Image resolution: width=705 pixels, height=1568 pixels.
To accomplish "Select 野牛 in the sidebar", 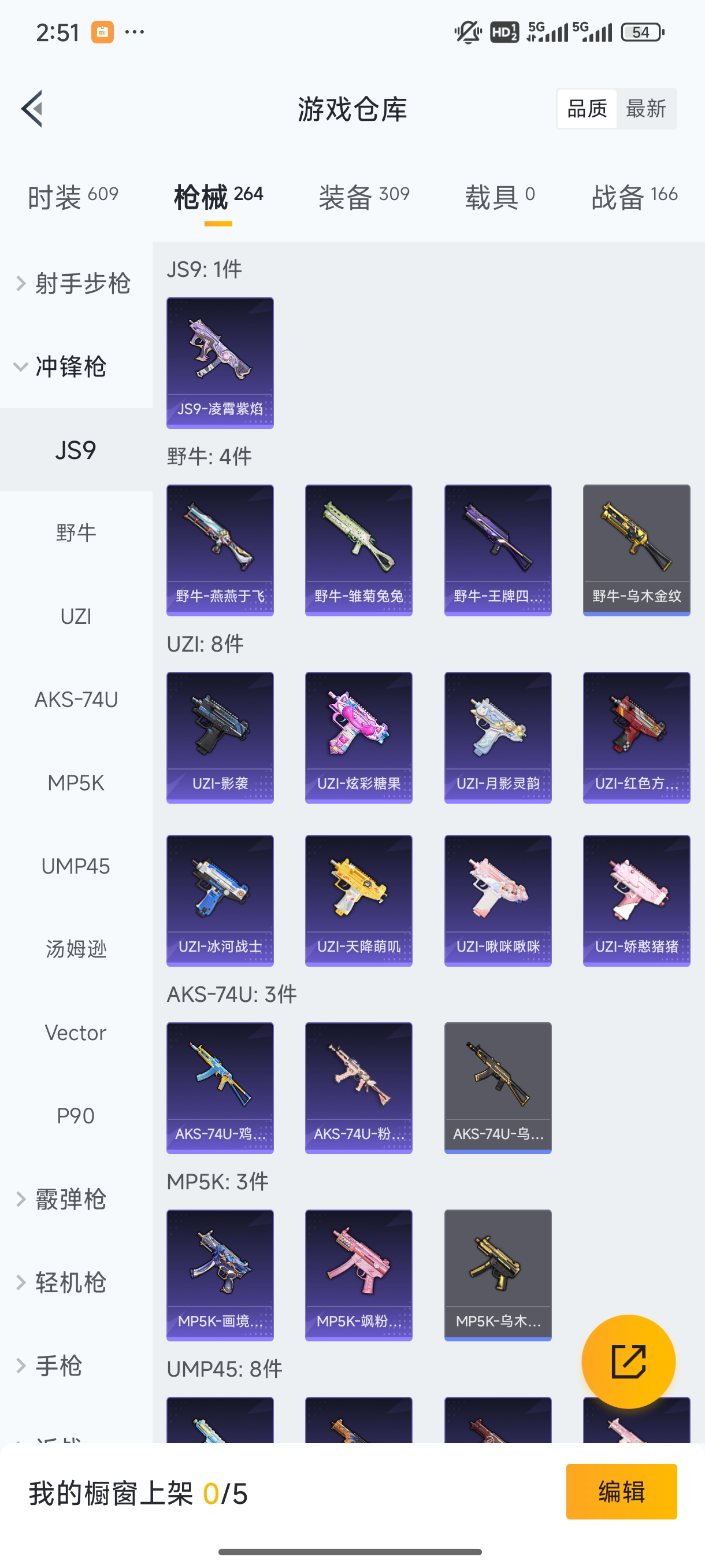I will pyautogui.click(x=76, y=533).
